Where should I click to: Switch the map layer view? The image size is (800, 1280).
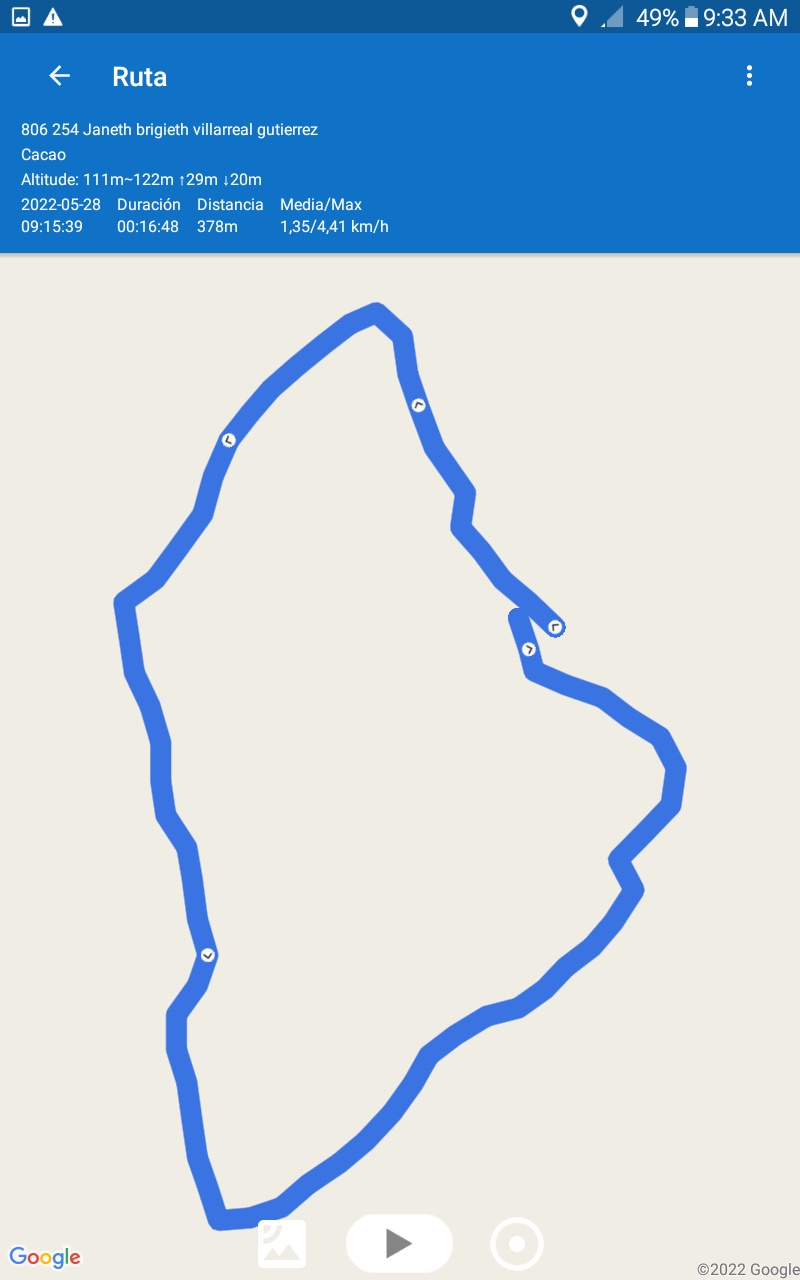pyautogui.click(x=282, y=1243)
